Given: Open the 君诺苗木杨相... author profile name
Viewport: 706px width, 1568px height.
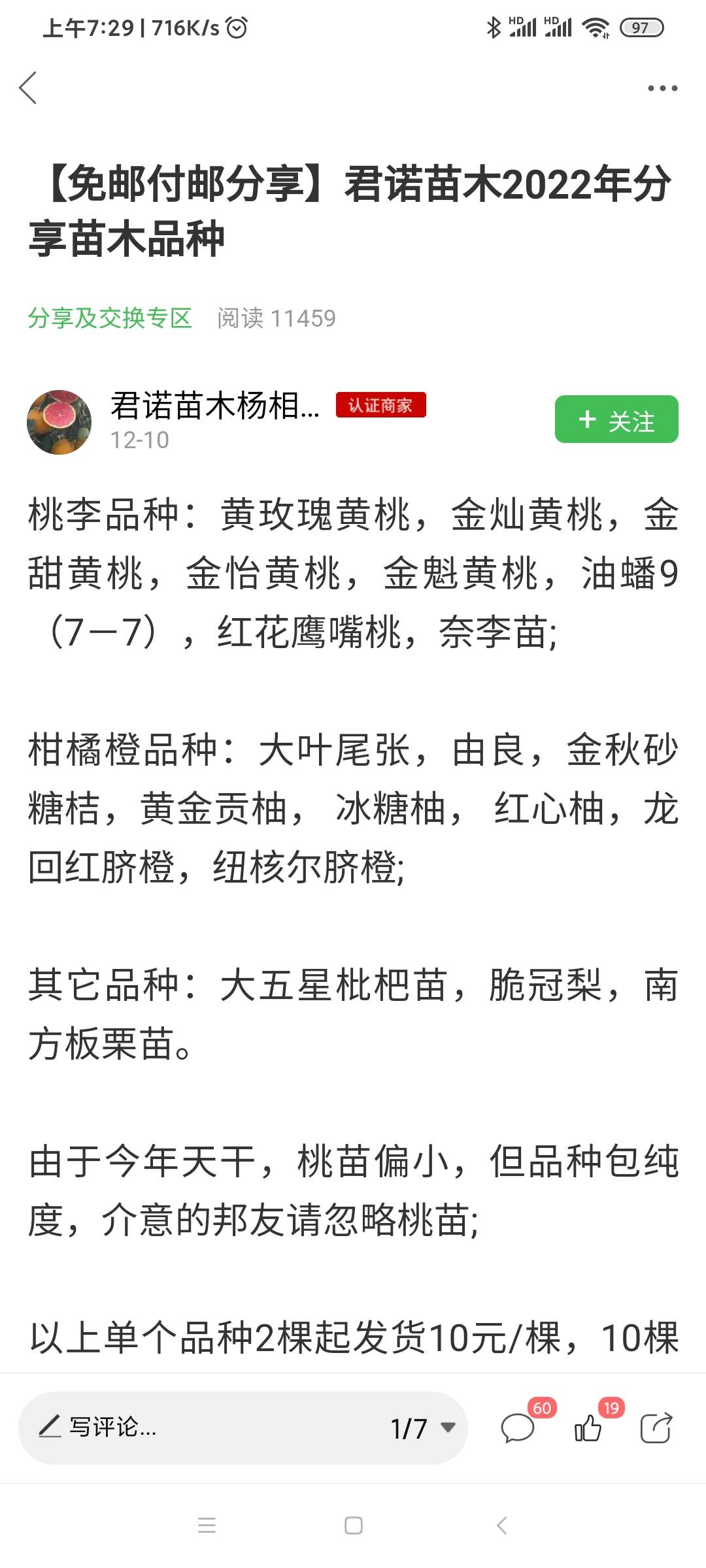Looking at the screenshot, I should point(214,406).
